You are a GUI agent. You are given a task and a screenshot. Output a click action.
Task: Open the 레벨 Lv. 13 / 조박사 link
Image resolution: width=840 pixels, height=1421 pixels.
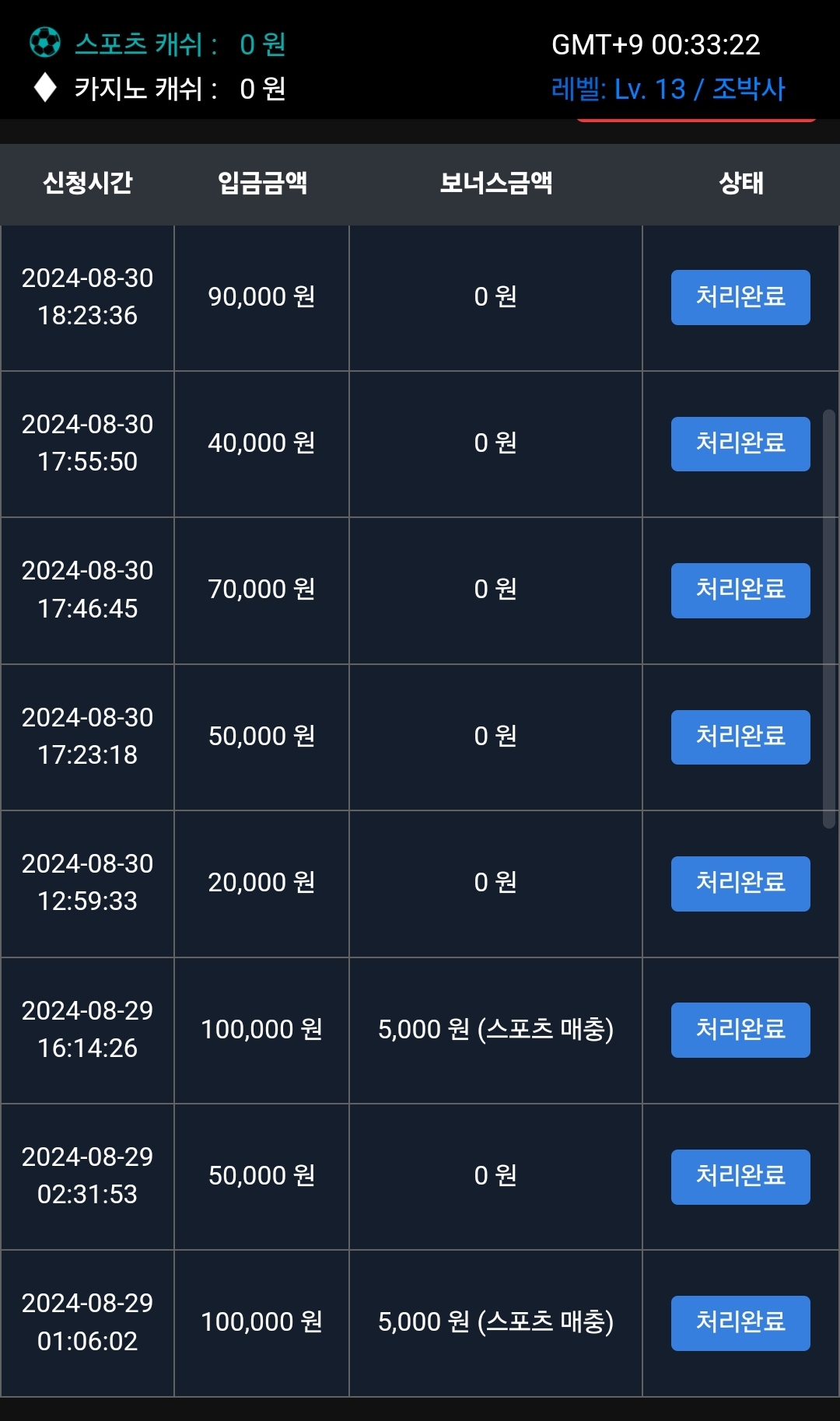click(668, 89)
